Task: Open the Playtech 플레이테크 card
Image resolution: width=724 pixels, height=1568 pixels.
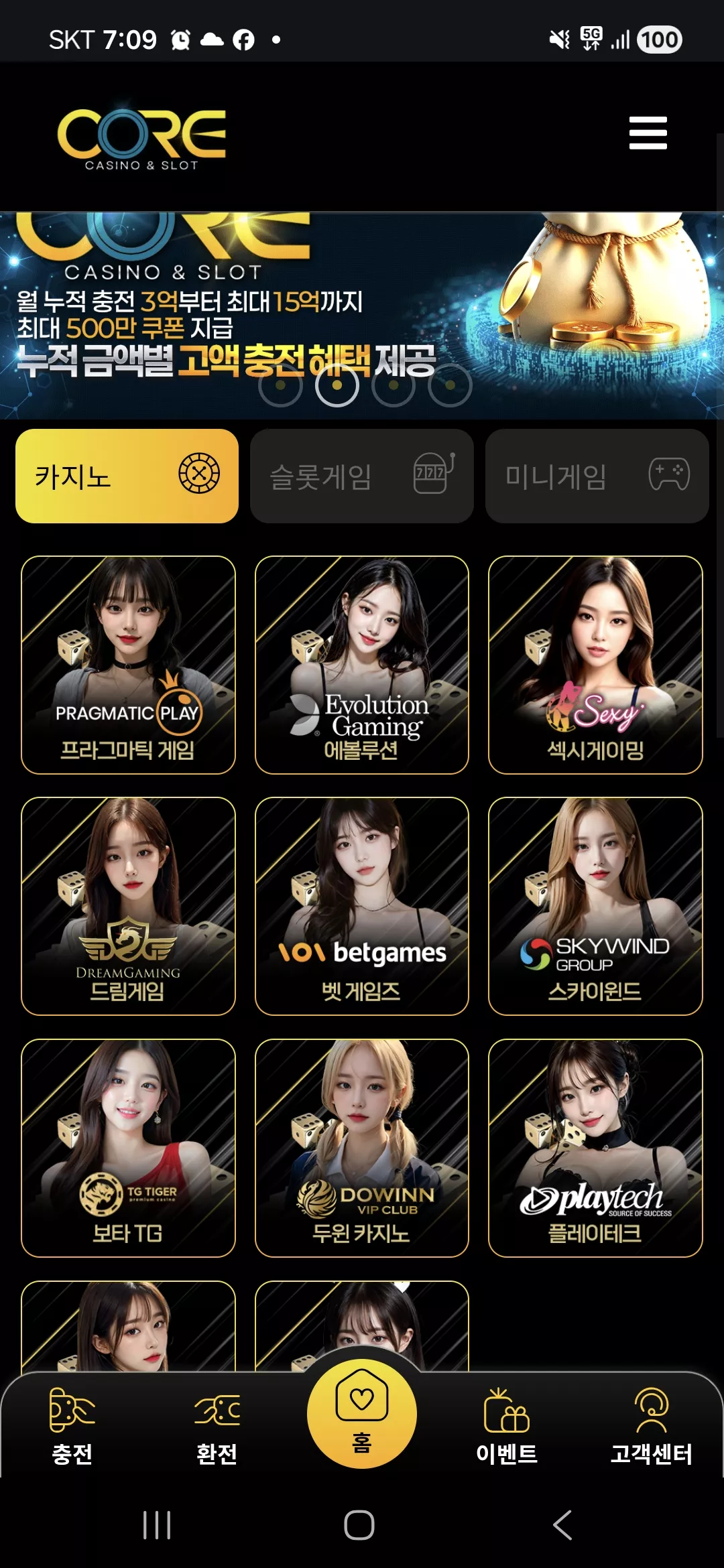Action: (x=595, y=1148)
